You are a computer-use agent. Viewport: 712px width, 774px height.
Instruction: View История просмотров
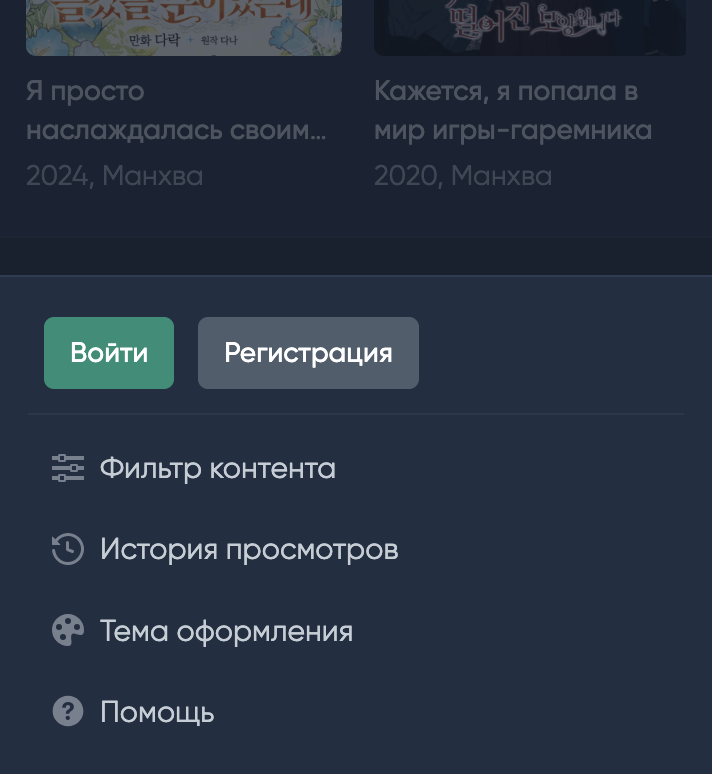[248, 549]
